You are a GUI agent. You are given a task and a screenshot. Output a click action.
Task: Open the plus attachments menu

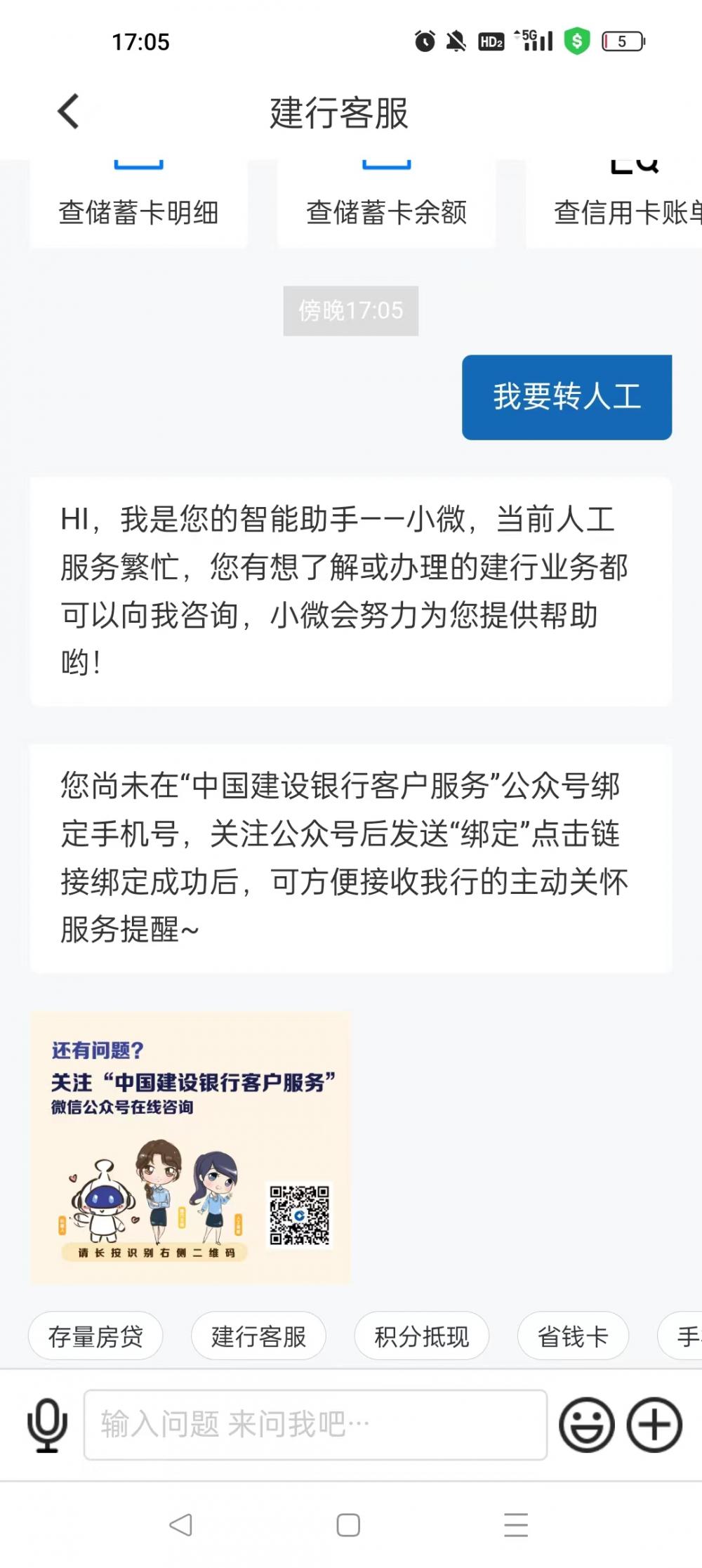[x=654, y=1425]
